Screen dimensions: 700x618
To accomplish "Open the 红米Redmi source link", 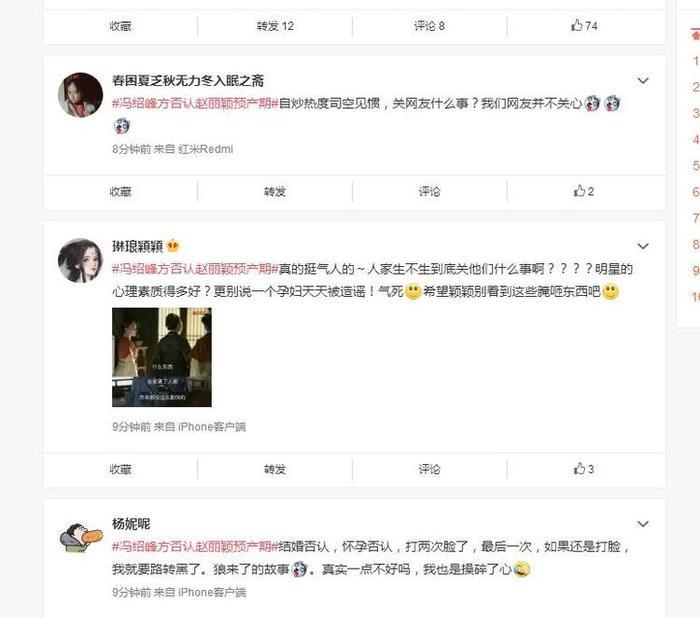I will pos(205,149).
